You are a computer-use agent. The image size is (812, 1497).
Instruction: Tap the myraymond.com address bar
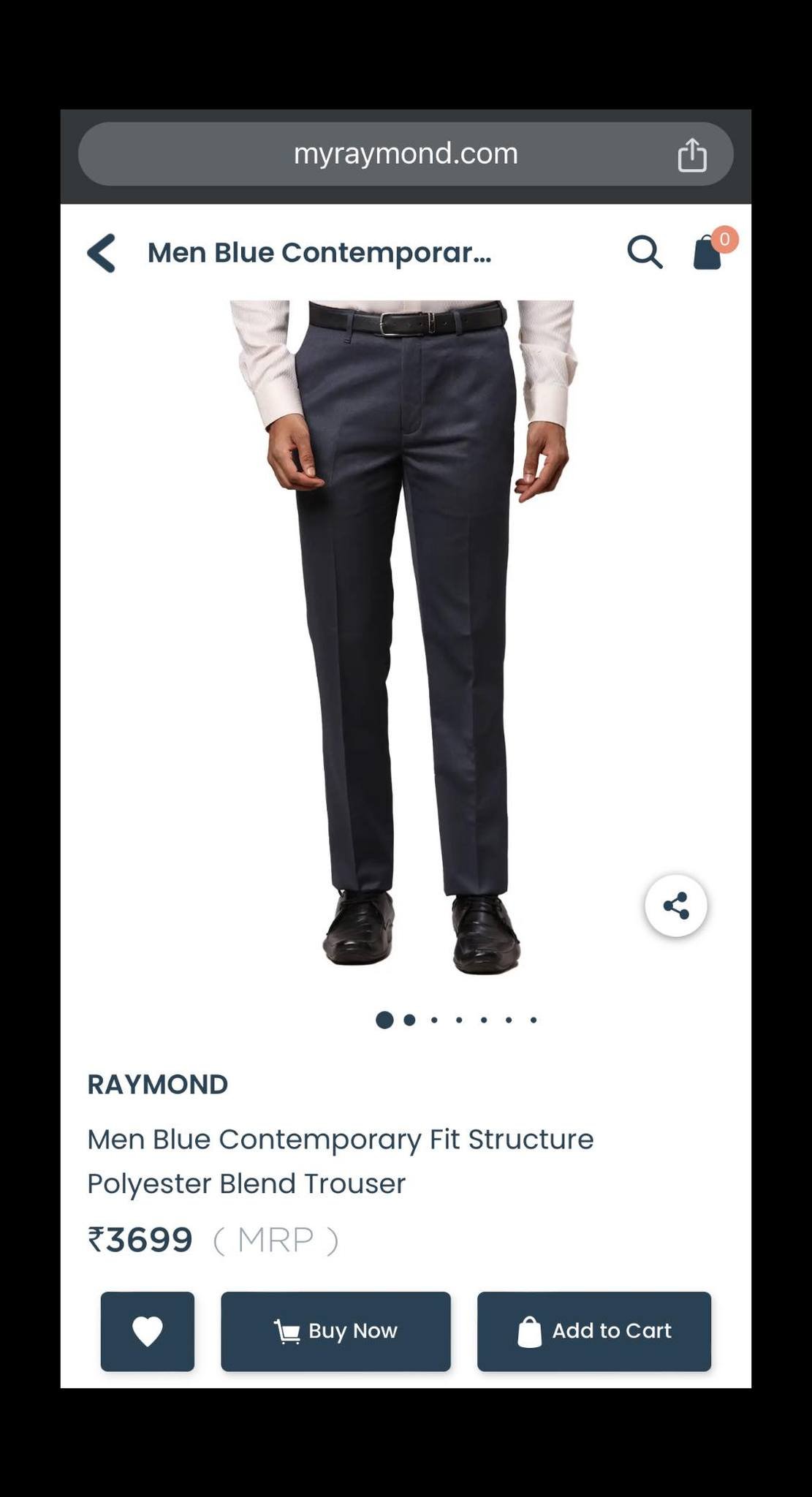coord(406,154)
